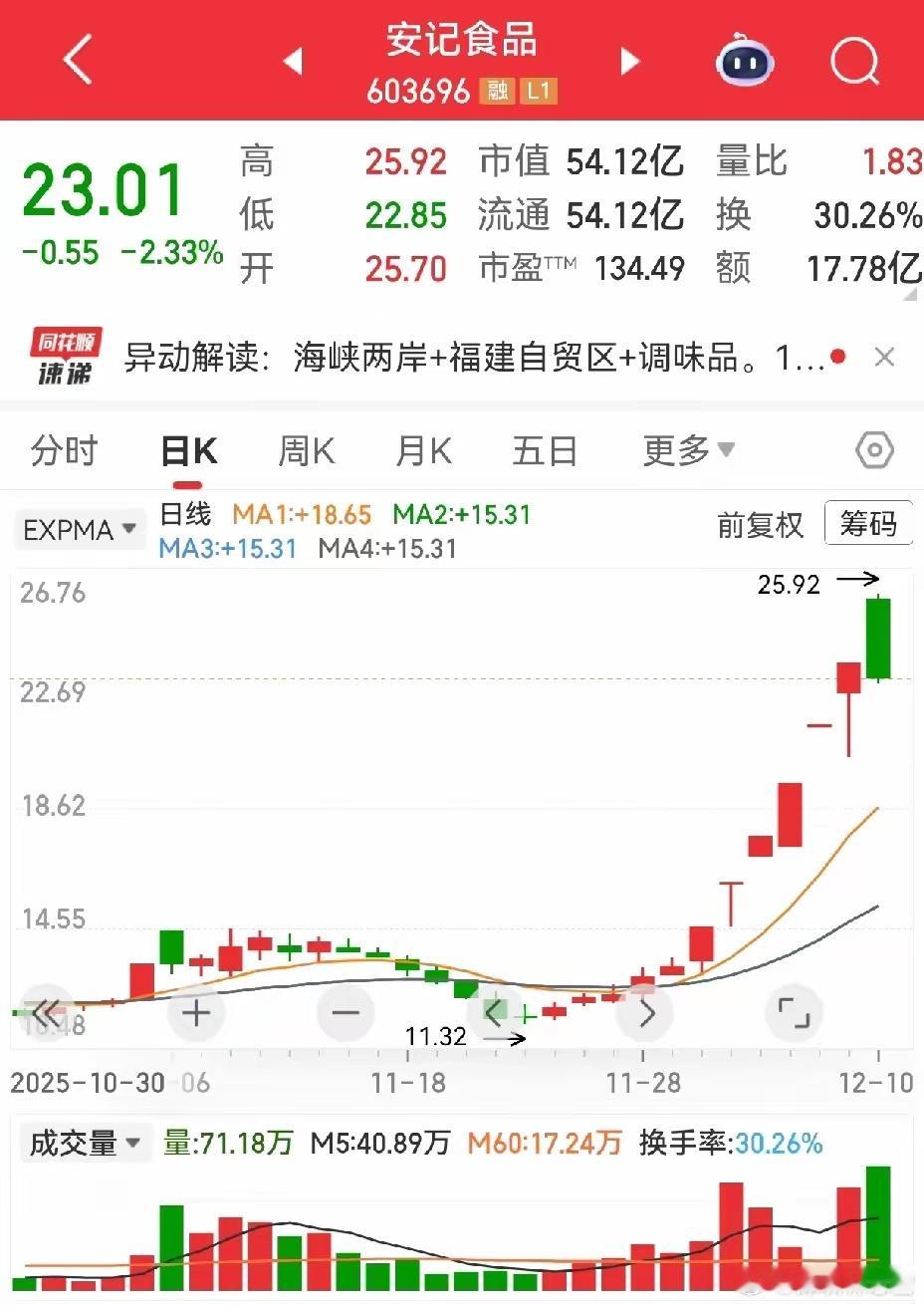Expand the 更多 chart period options
Viewport: 924px width, 1305px height.
coord(688,451)
